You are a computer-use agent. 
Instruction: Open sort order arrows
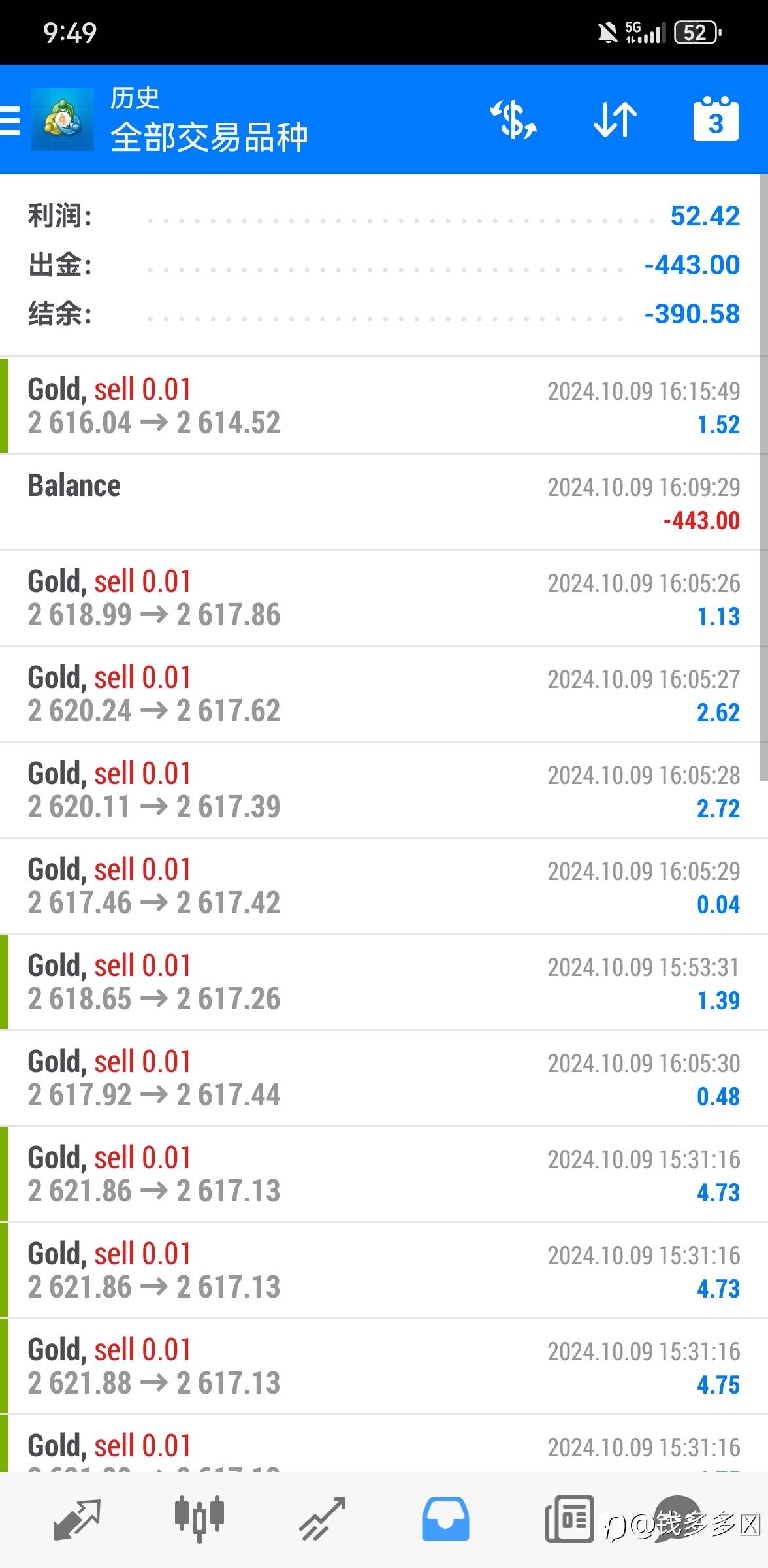tap(615, 120)
